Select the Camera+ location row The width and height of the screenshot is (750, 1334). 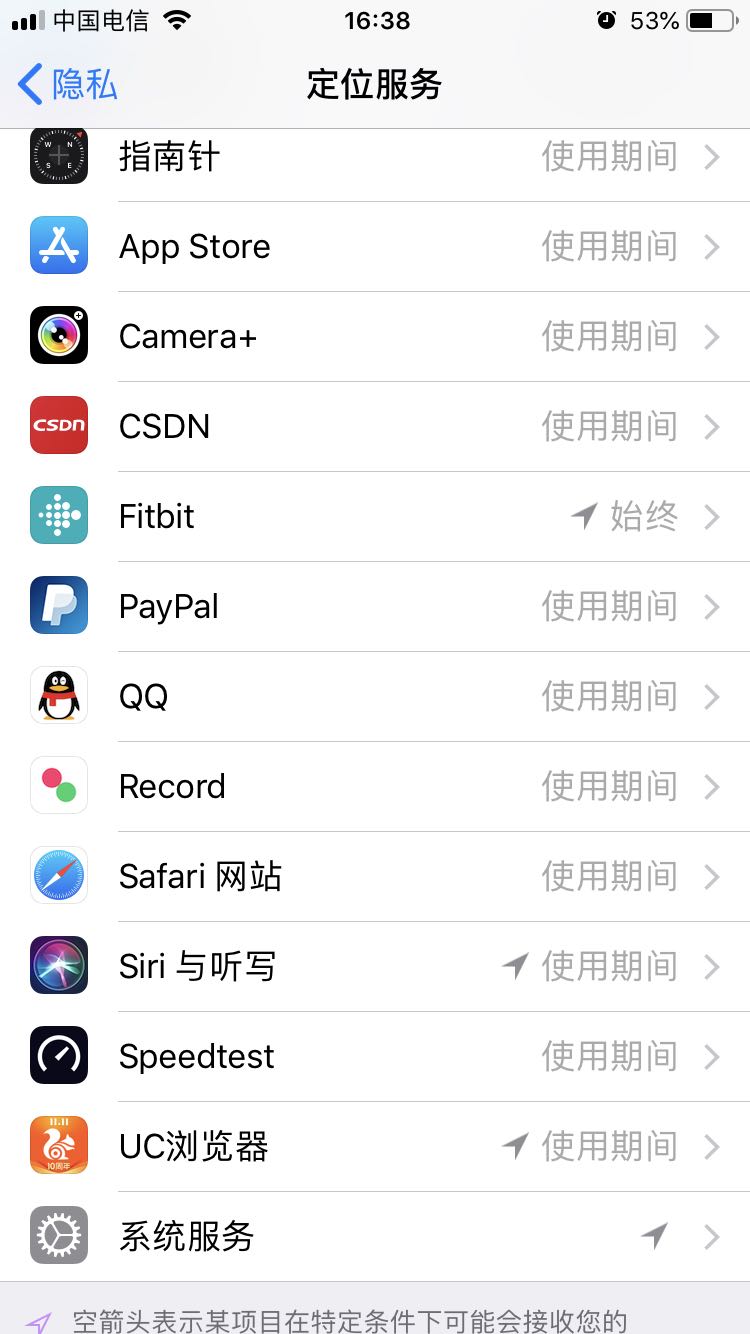tap(375, 337)
